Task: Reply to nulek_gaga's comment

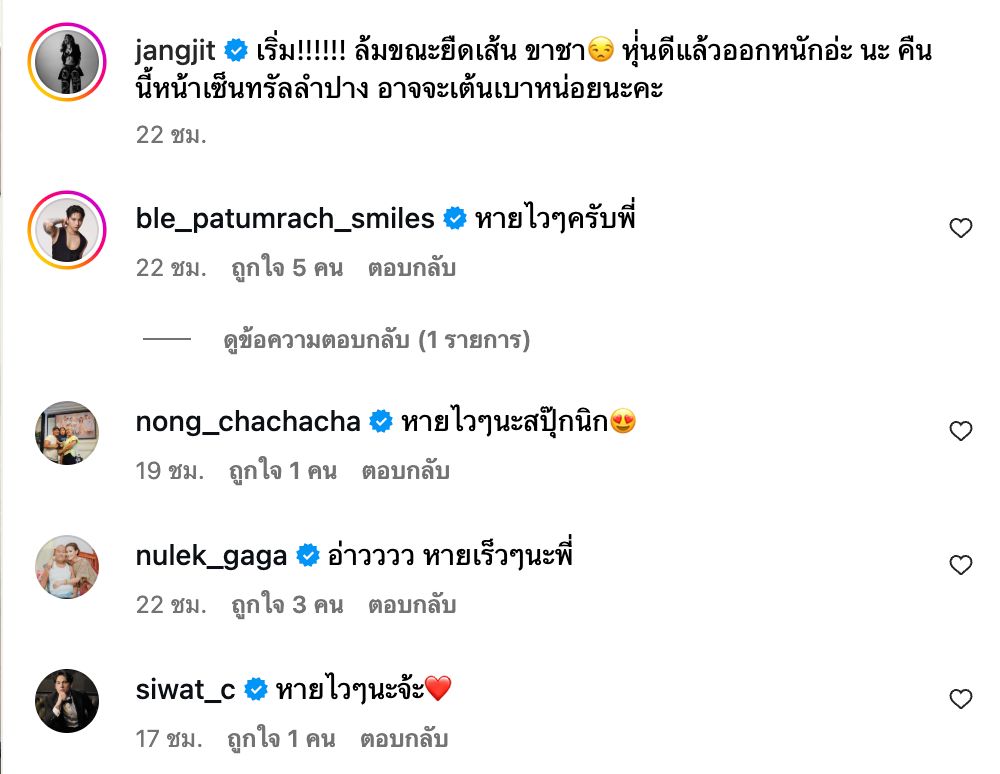Action: pos(412,605)
